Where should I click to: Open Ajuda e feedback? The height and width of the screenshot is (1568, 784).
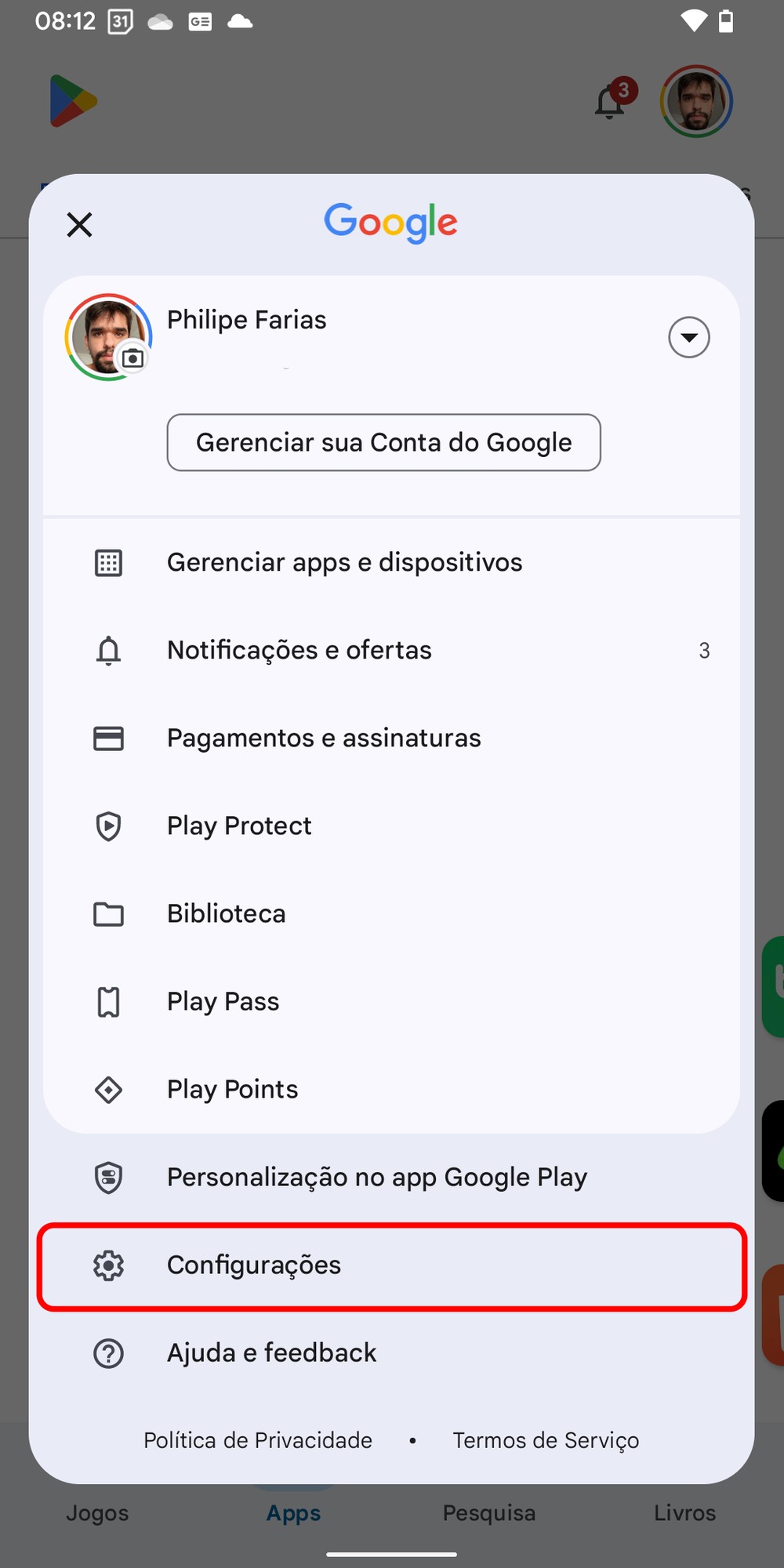(271, 1353)
